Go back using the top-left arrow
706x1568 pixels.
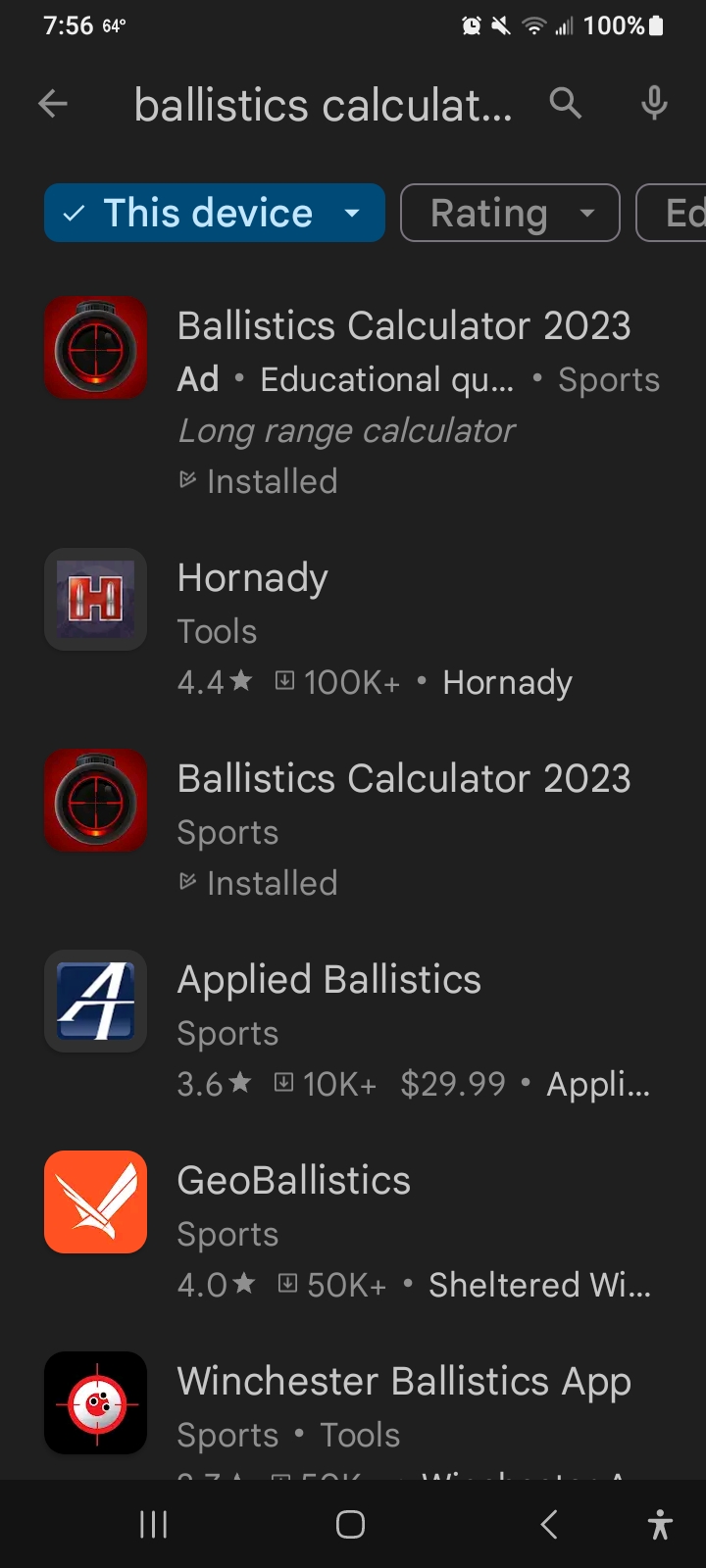[53, 103]
